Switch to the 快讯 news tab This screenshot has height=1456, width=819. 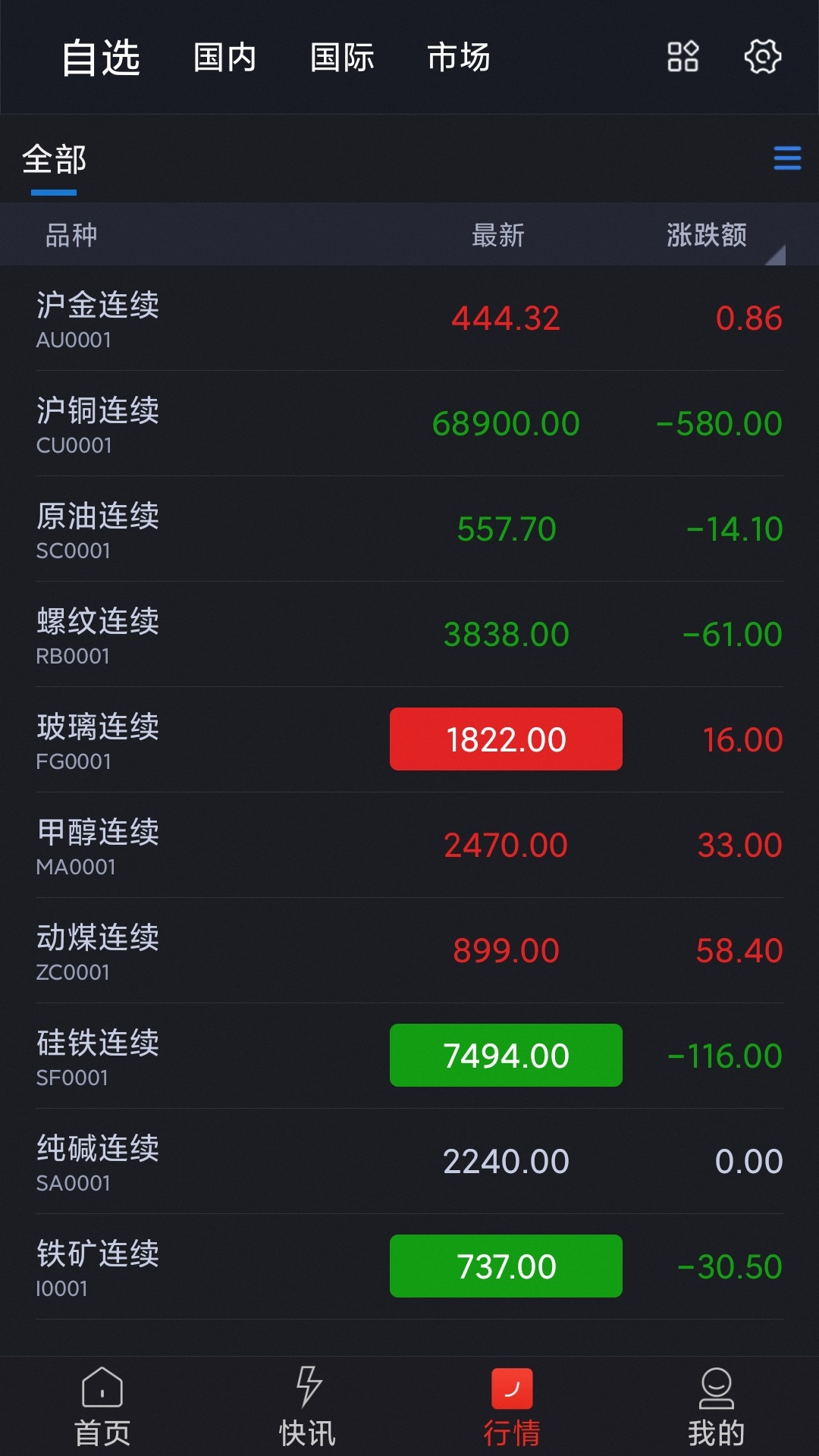pyautogui.click(x=307, y=1407)
